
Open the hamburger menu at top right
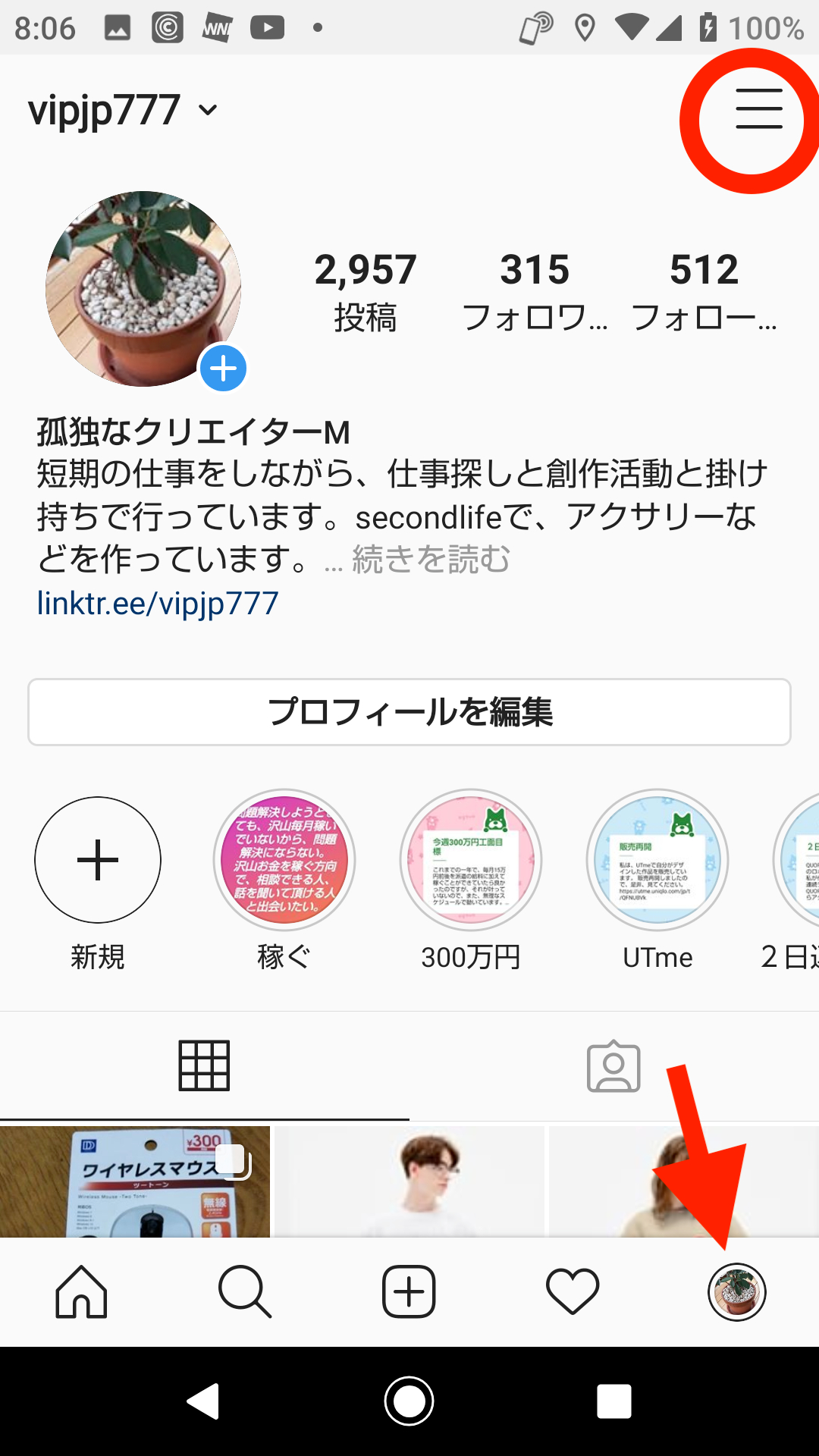click(x=757, y=110)
